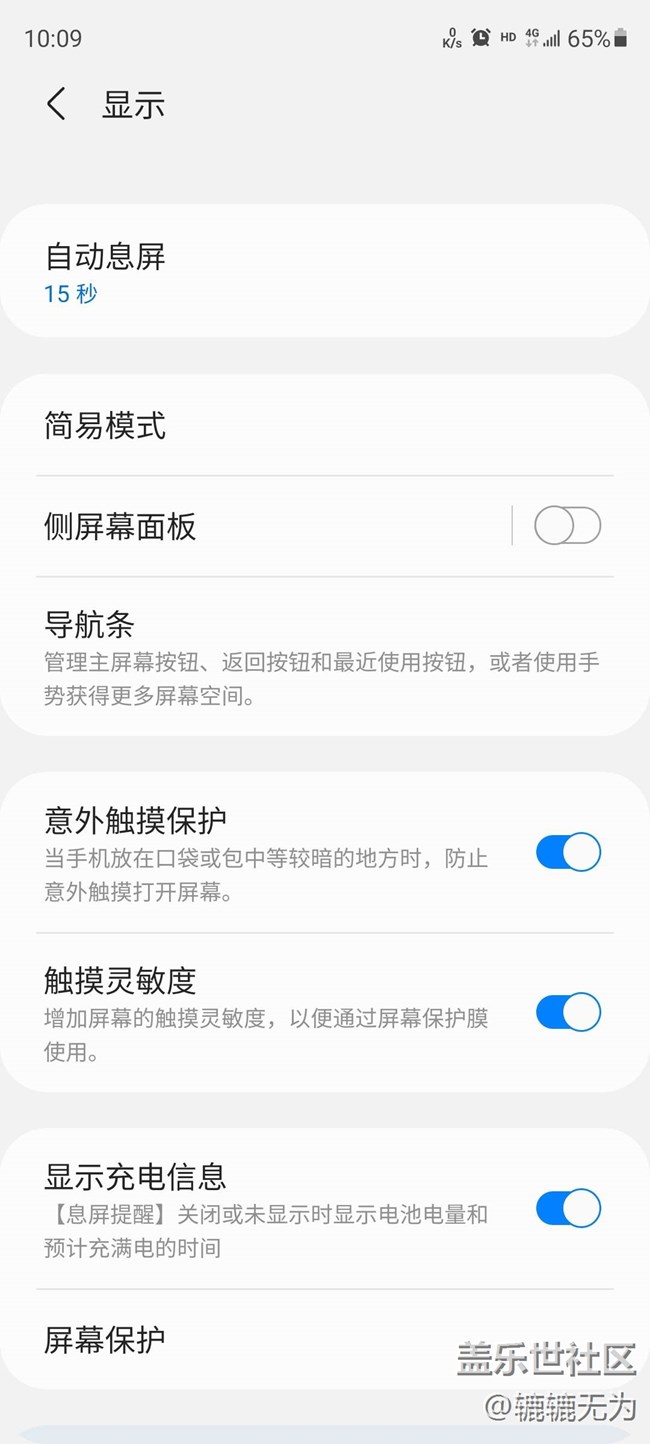Open 简易模式 settings
Screen dimensions: 650x1444
[x=324, y=426]
